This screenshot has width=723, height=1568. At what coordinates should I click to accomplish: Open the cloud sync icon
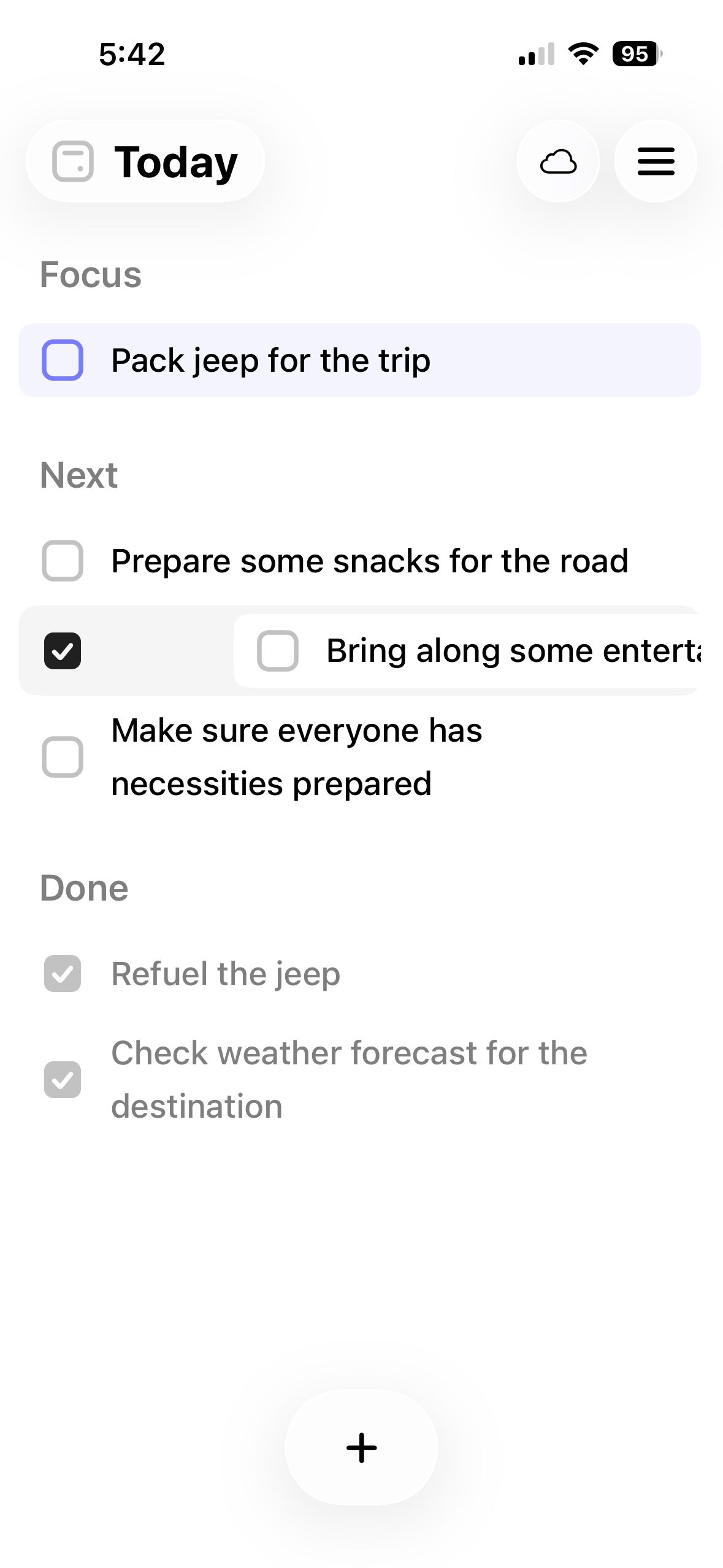[559, 161]
